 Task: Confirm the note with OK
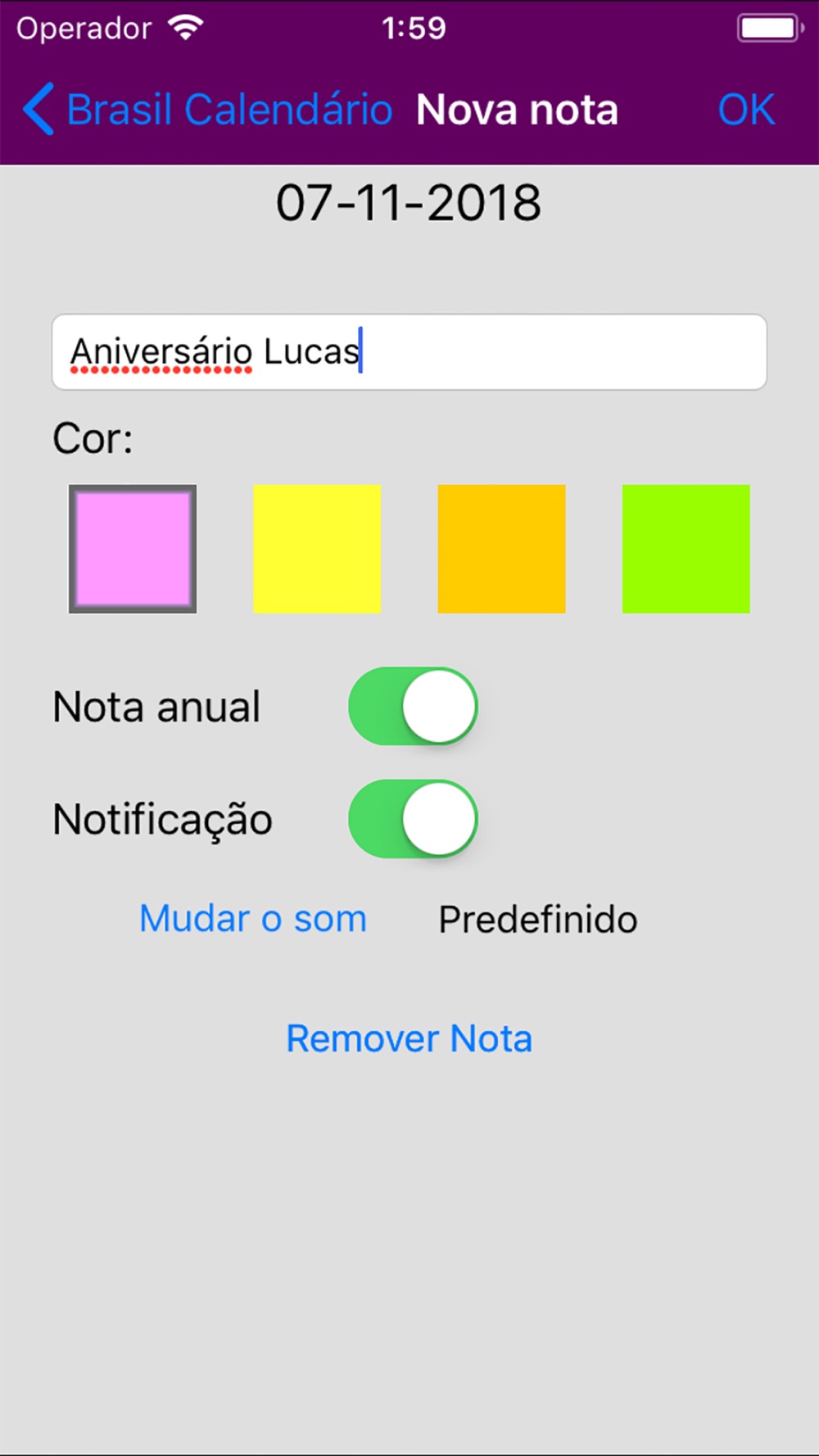tap(746, 110)
